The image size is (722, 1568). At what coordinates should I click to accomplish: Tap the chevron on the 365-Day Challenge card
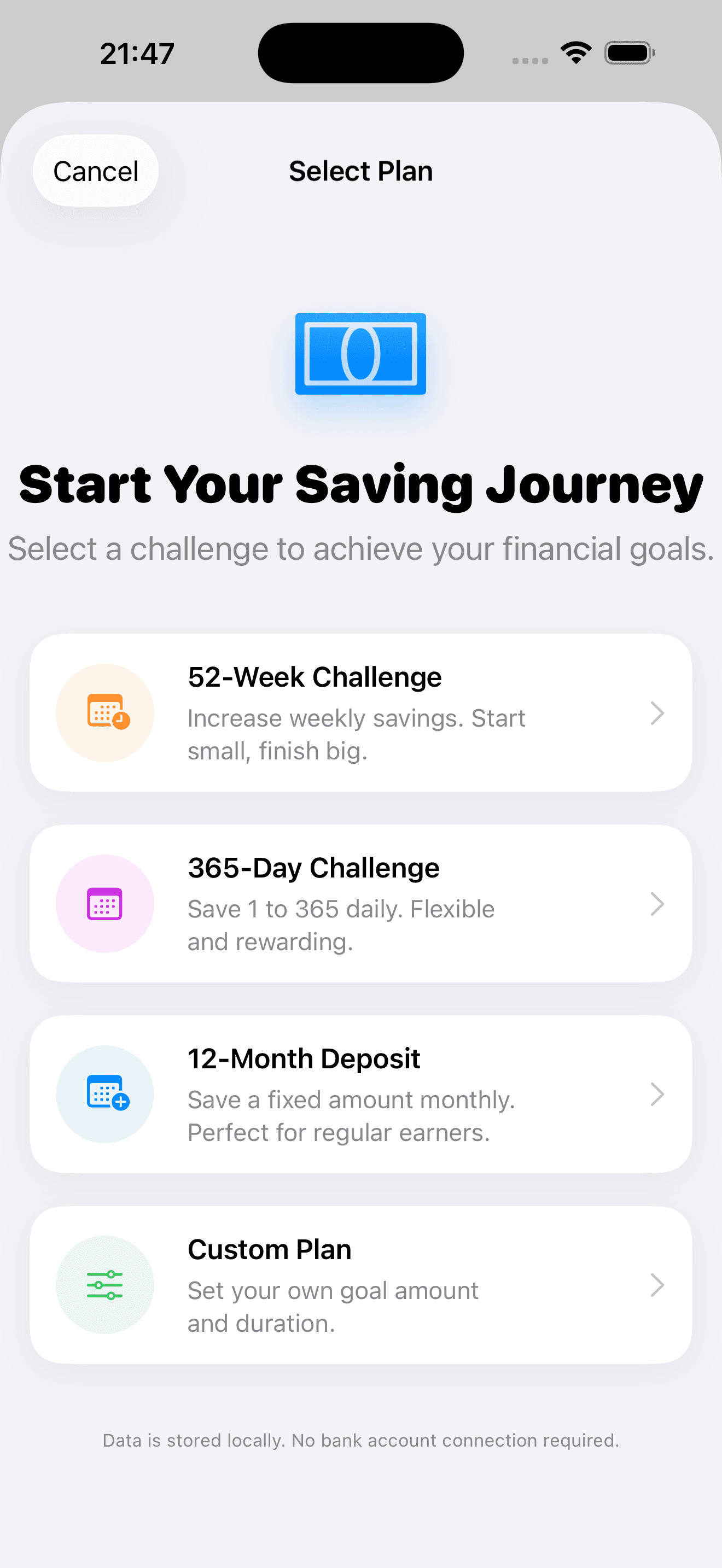point(657,903)
